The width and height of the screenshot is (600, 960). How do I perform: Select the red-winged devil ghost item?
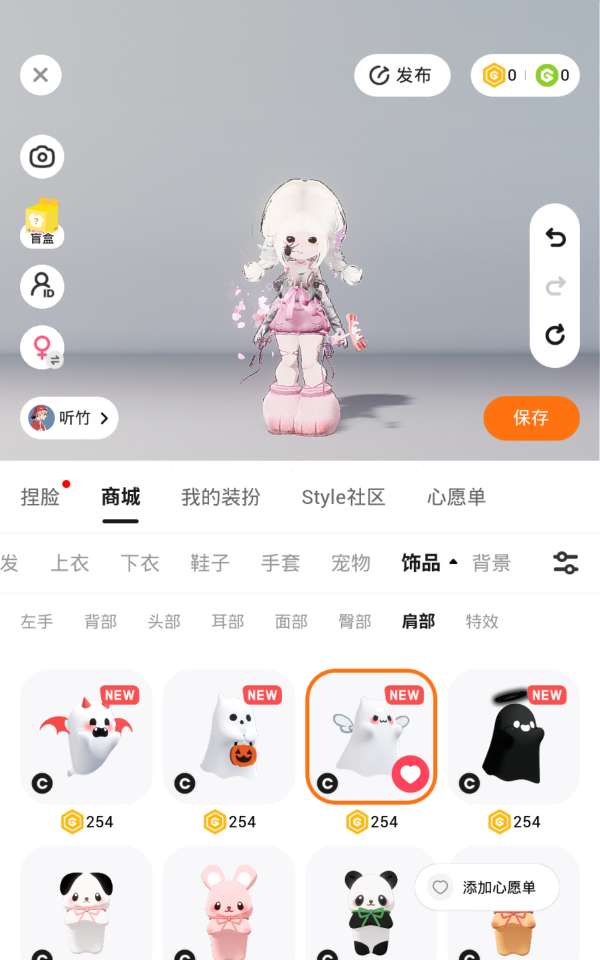[86, 737]
